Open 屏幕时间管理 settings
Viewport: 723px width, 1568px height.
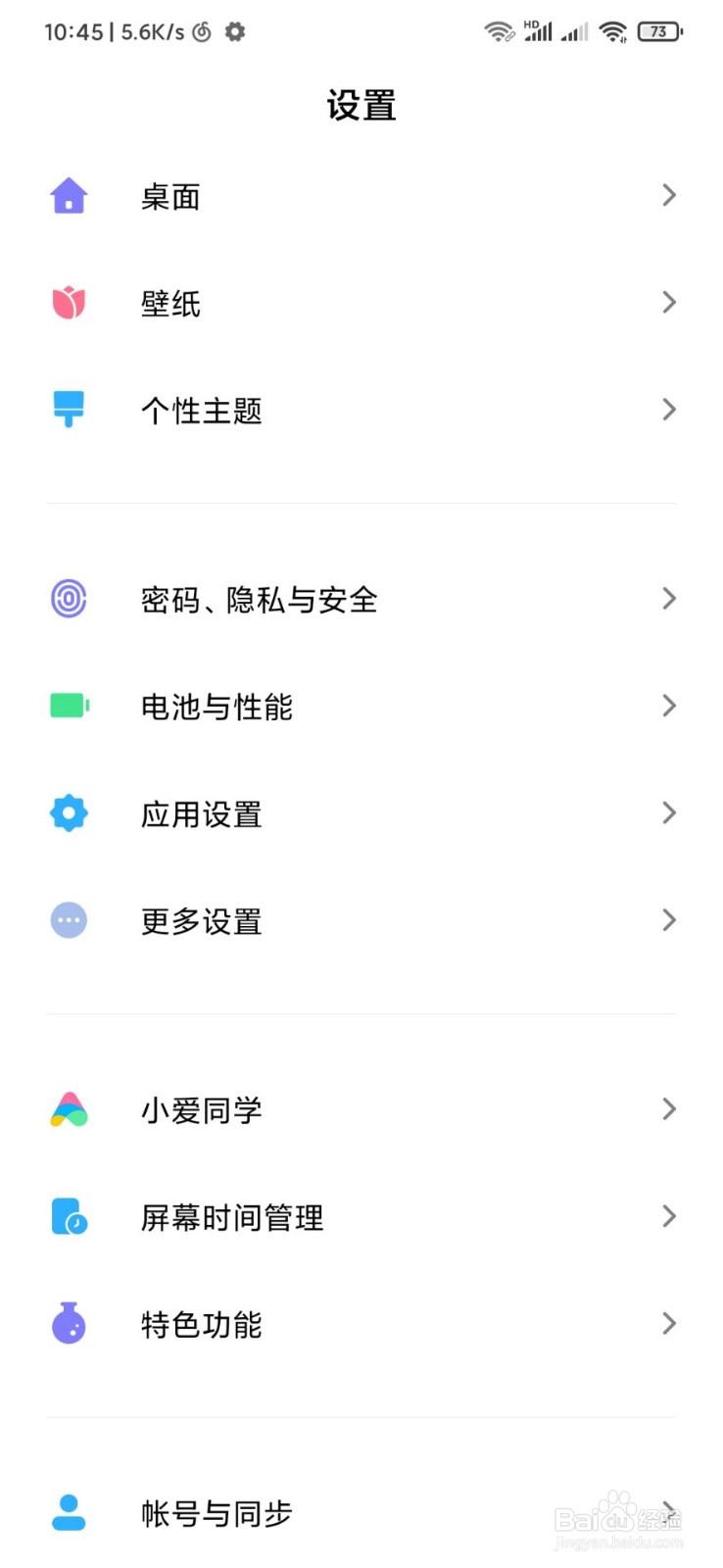tap(230, 1216)
